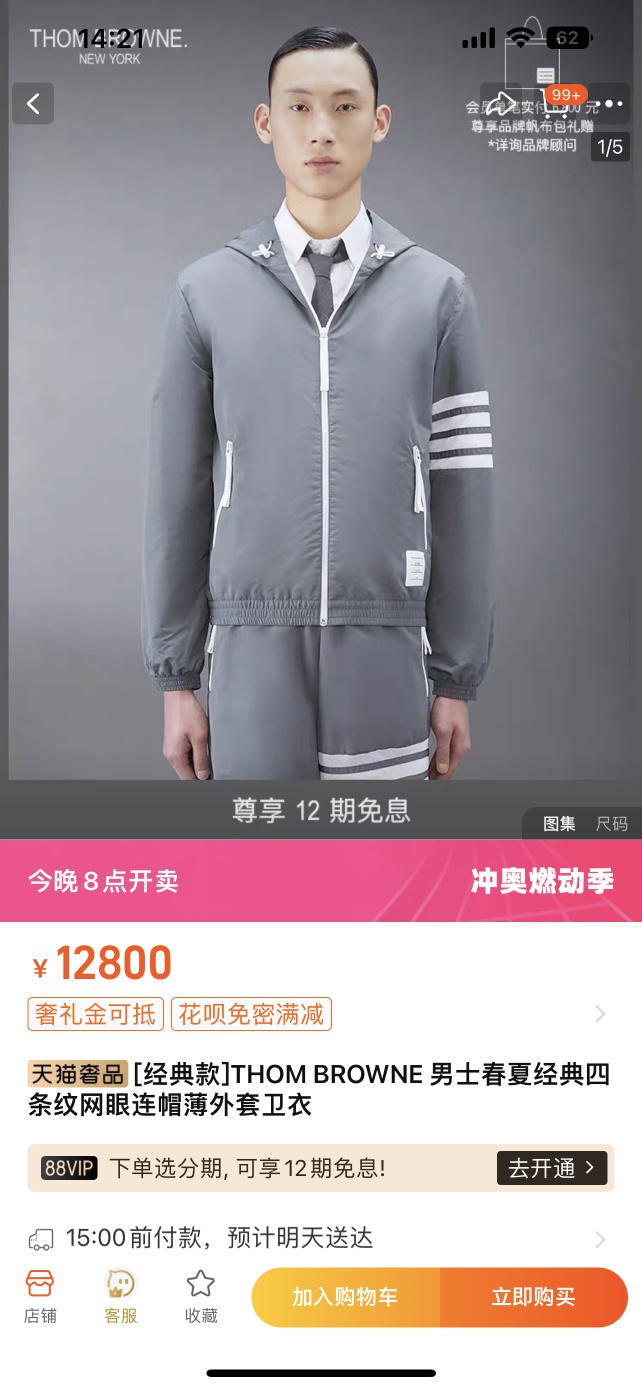Image resolution: width=642 pixels, height=1389 pixels.
Task: Contact 客服 customer service
Action: point(121,1297)
